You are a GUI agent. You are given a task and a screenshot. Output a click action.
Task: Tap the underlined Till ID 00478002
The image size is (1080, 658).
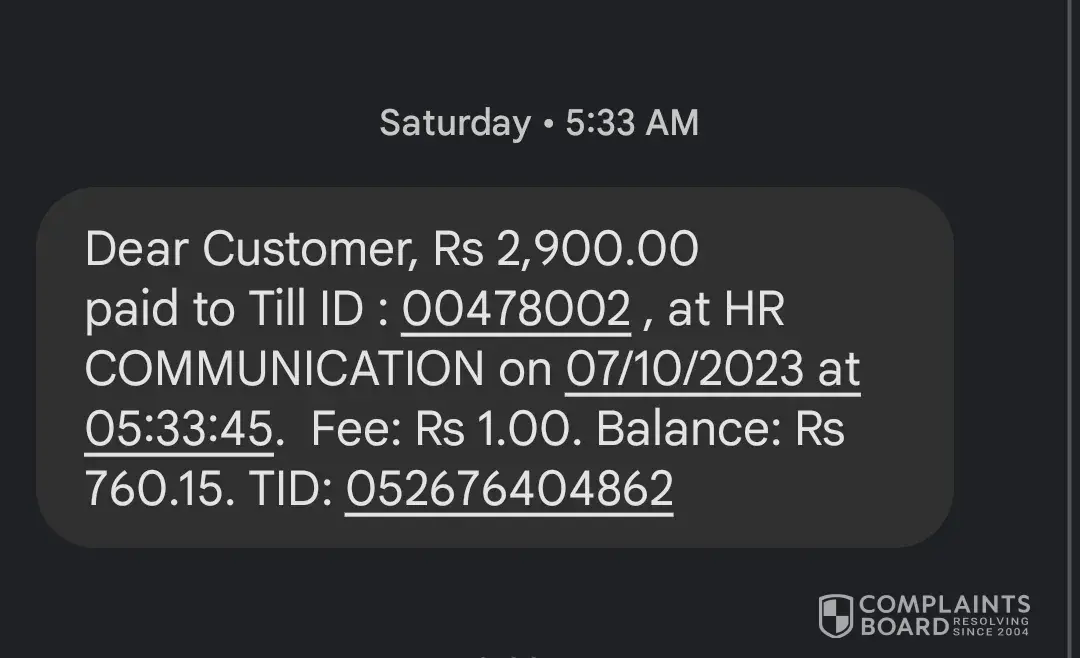516,309
